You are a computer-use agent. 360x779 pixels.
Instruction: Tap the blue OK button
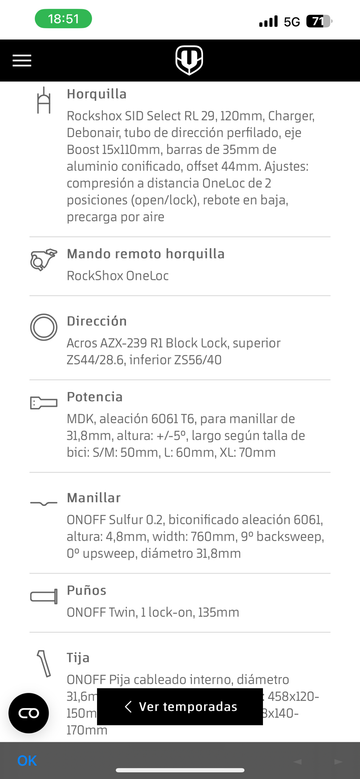[x=27, y=761]
